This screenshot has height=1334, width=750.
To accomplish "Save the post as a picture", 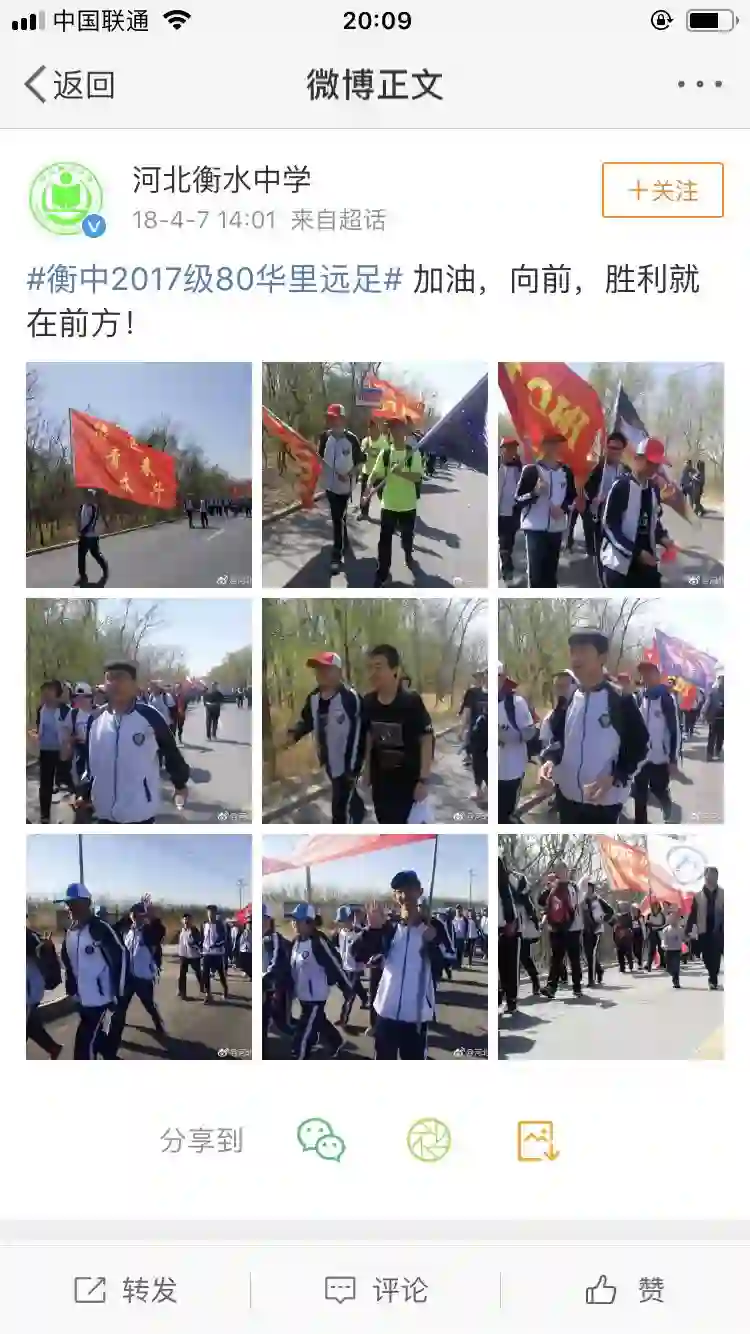I will pos(537,1140).
